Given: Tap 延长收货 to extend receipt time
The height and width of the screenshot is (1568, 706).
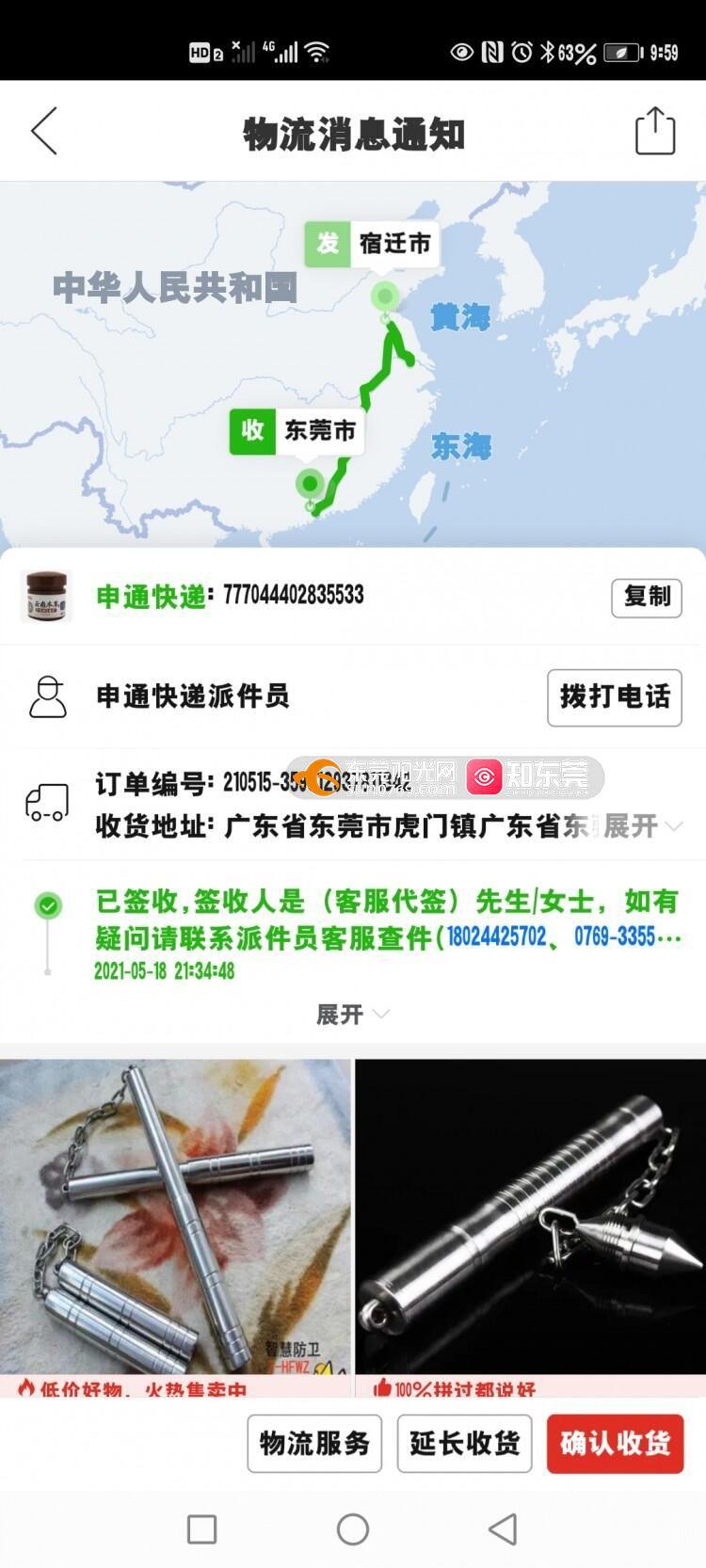Looking at the screenshot, I should click(464, 1444).
